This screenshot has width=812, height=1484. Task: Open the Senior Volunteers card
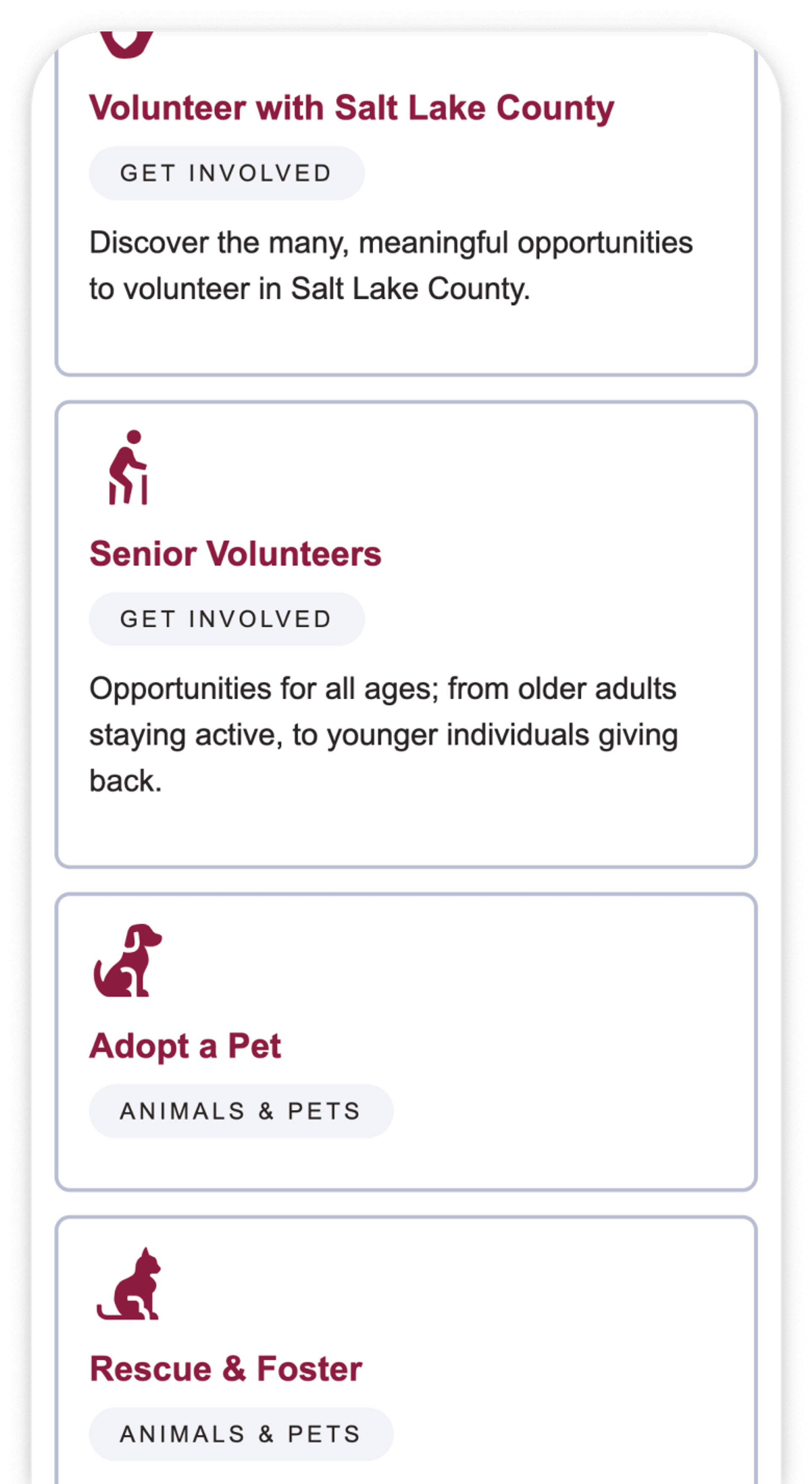pos(235,554)
